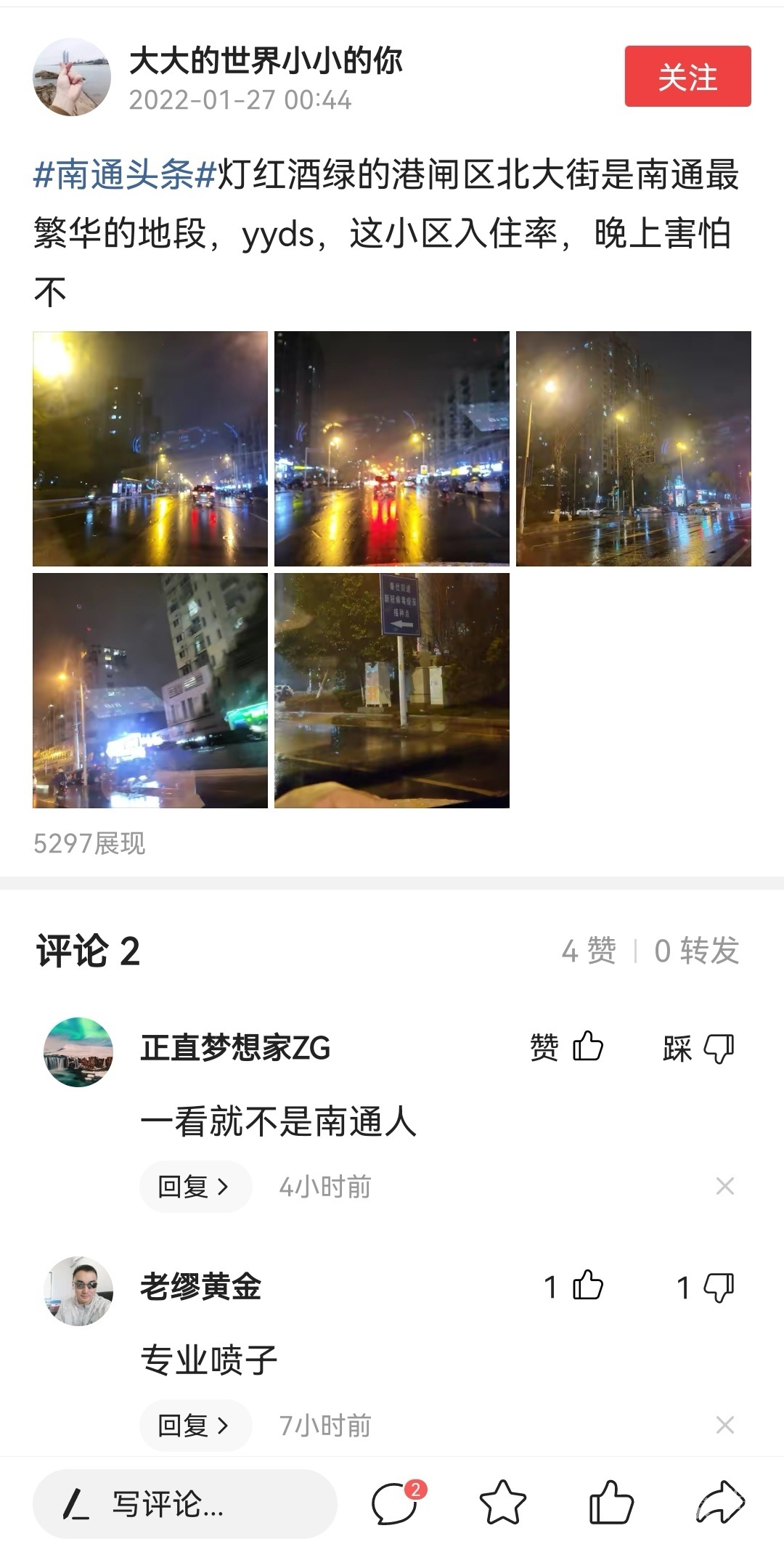
Task: Open the third photo of the apartment tower
Action: click(x=633, y=448)
